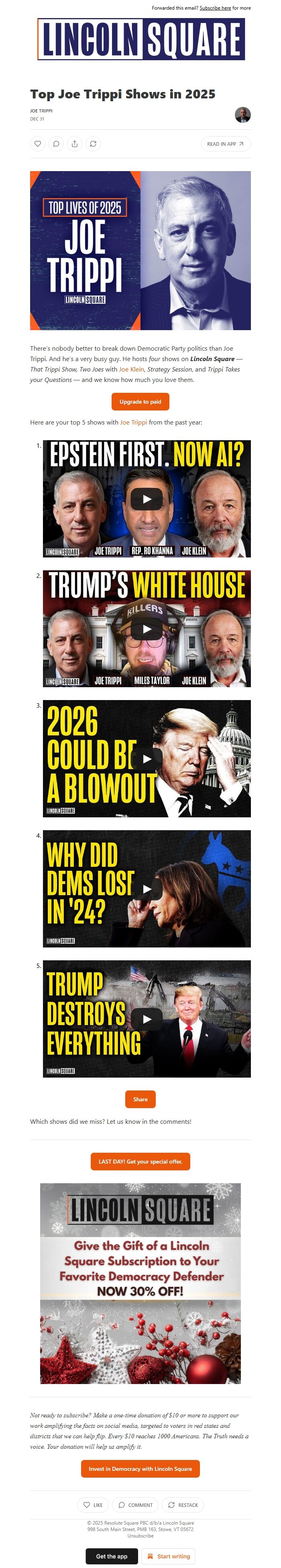Tap the share icon under the title
This screenshot has height=1568, width=281.
point(75,144)
